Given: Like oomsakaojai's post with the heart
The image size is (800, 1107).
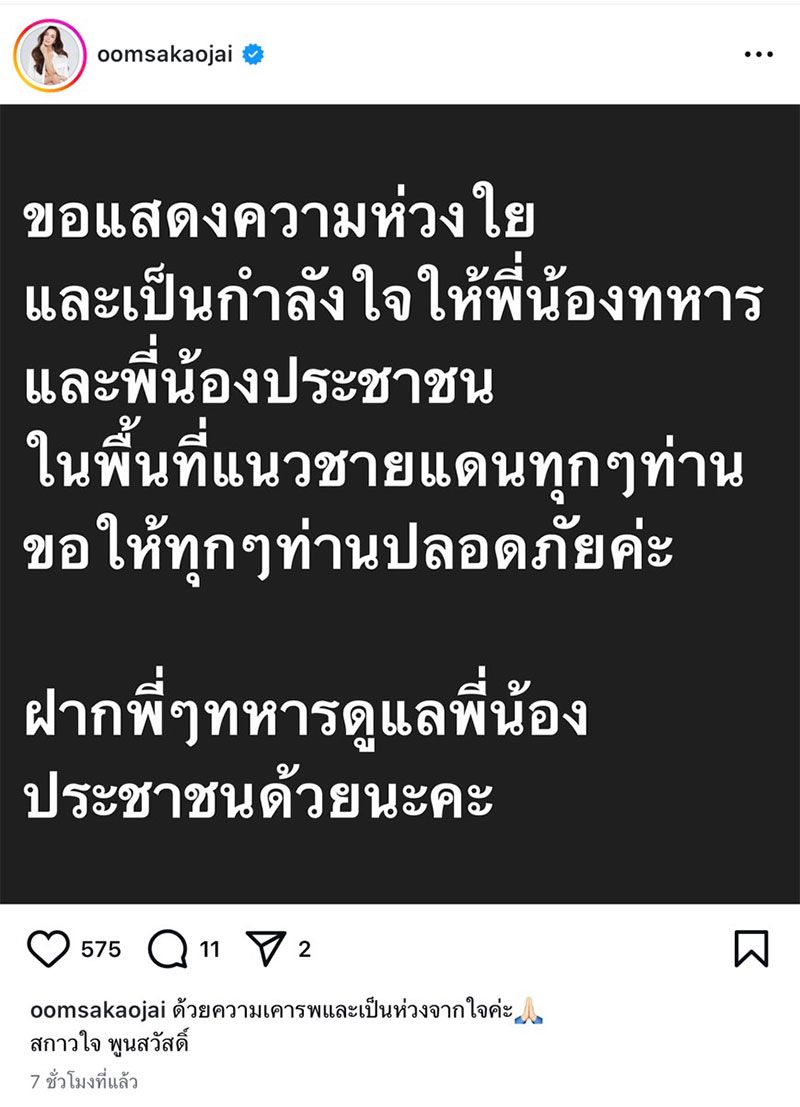Looking at the screenshot, I should tap(48, 948).
